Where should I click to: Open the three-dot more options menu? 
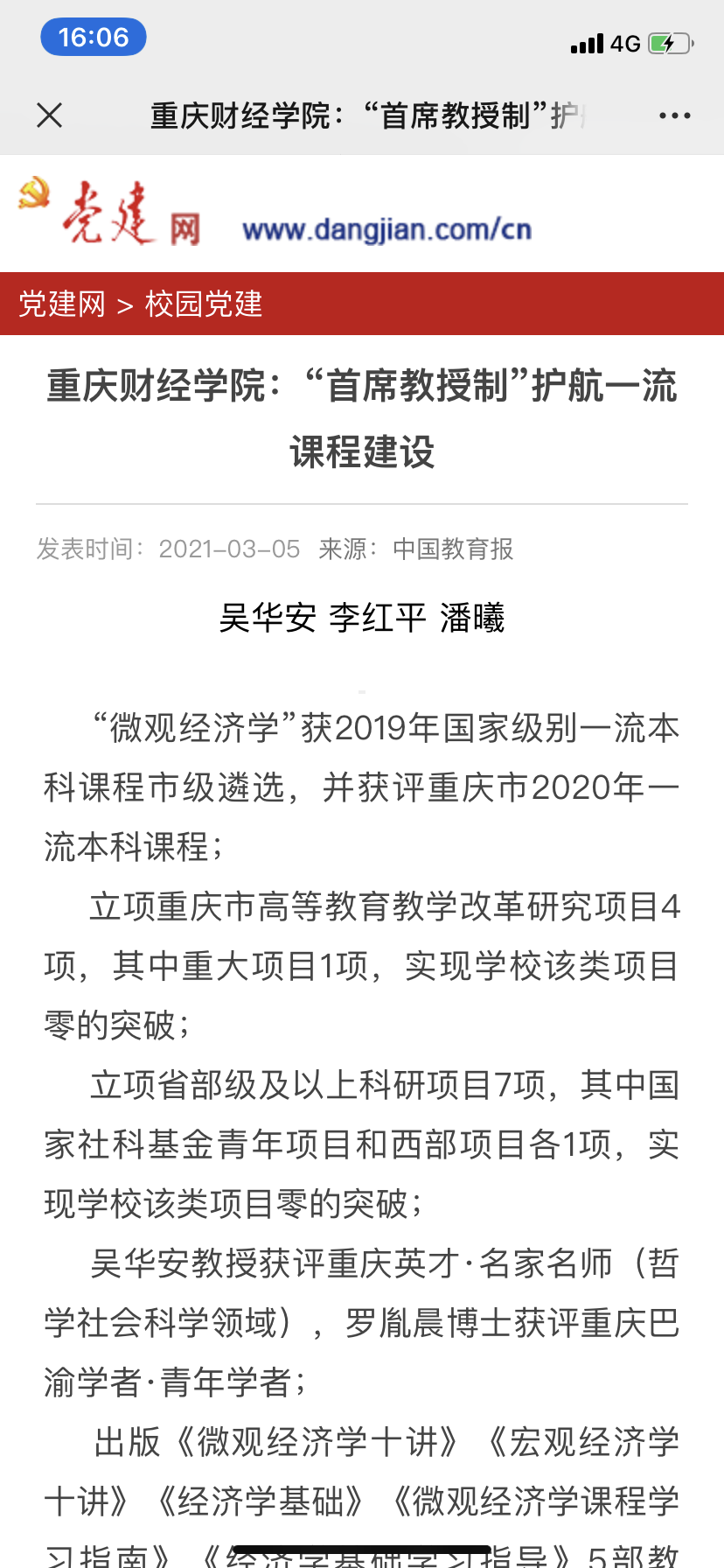(x=674, y=115)
